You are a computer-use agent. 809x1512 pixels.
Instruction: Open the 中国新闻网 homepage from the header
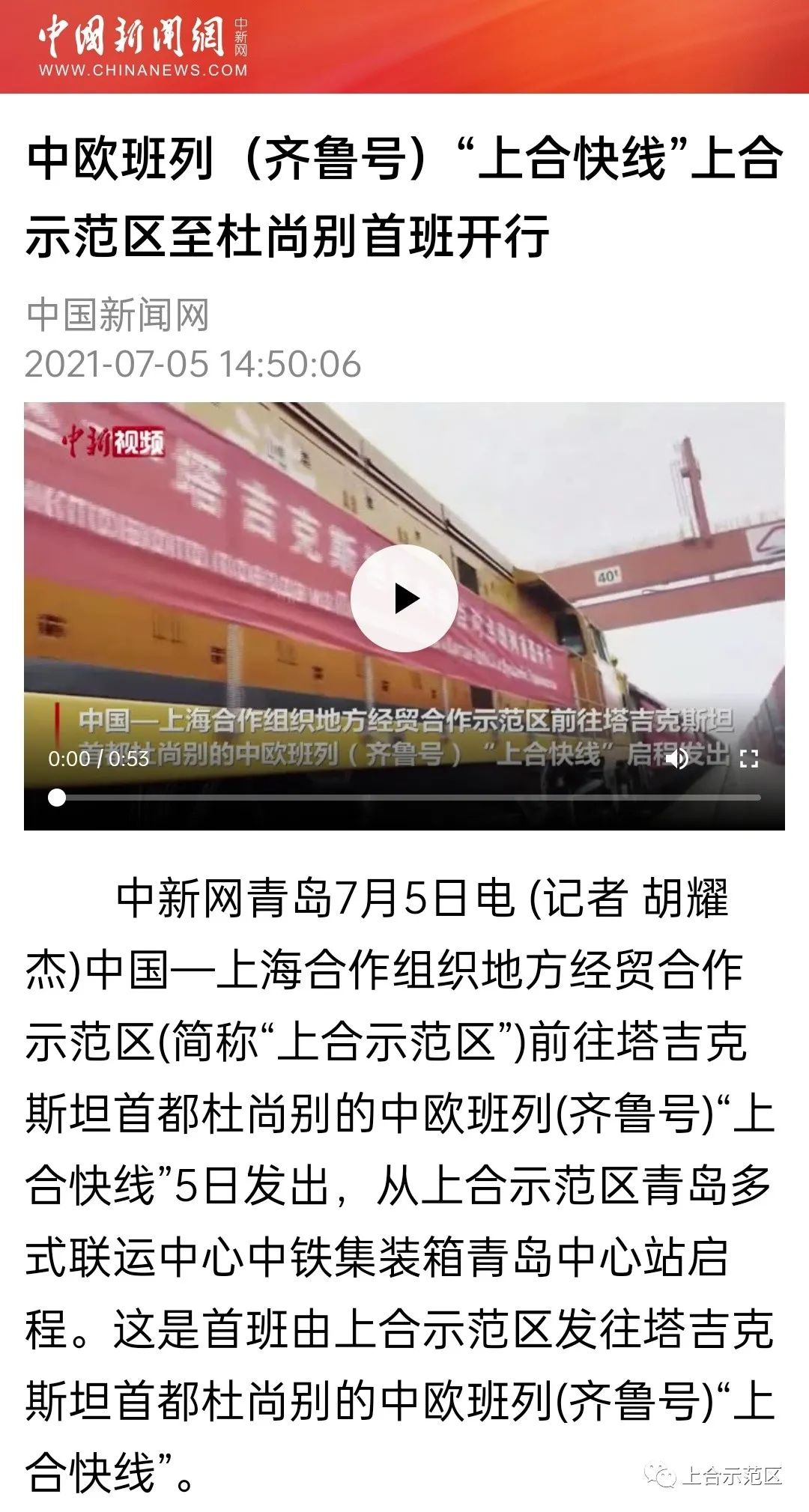tap(142, 45)
